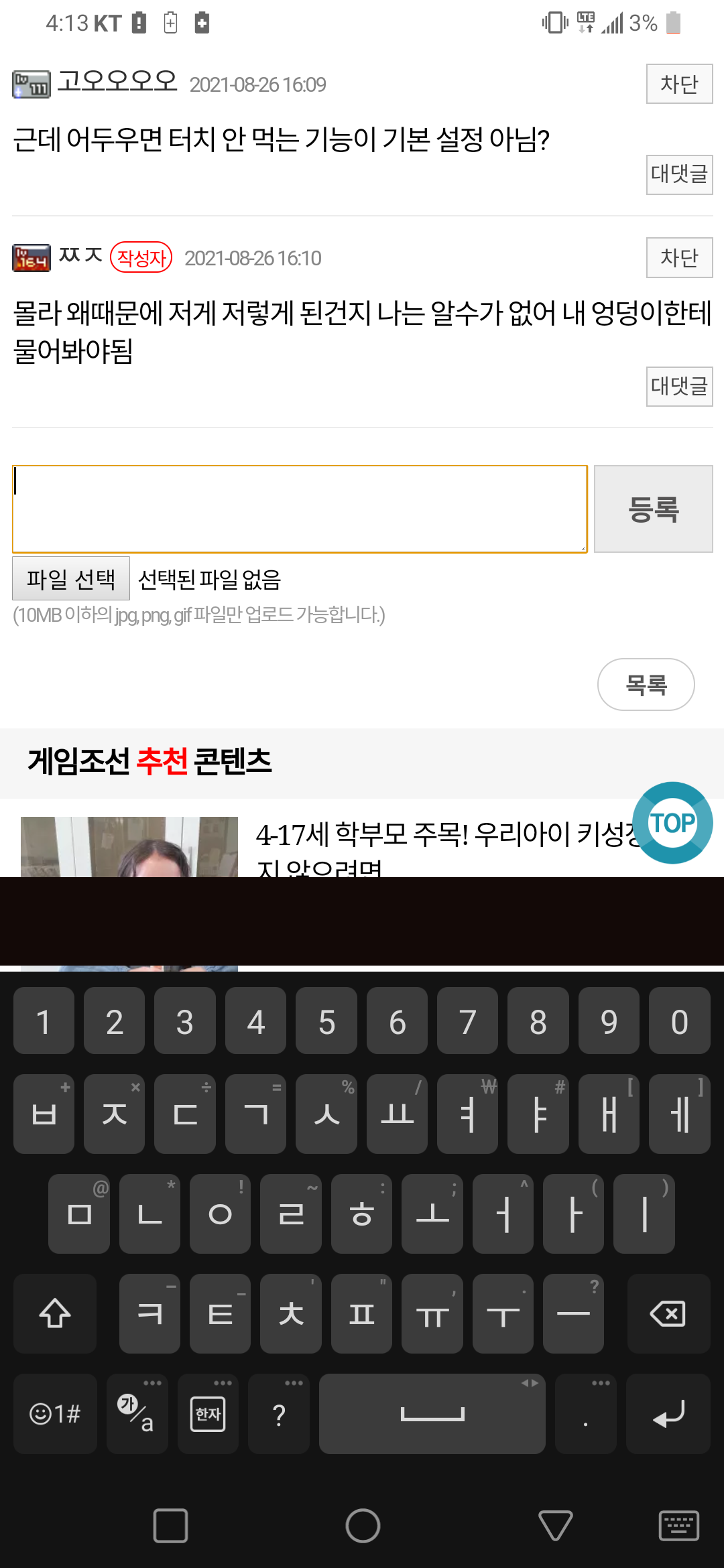Choose an image with 파일 선택

coord(71,578)
